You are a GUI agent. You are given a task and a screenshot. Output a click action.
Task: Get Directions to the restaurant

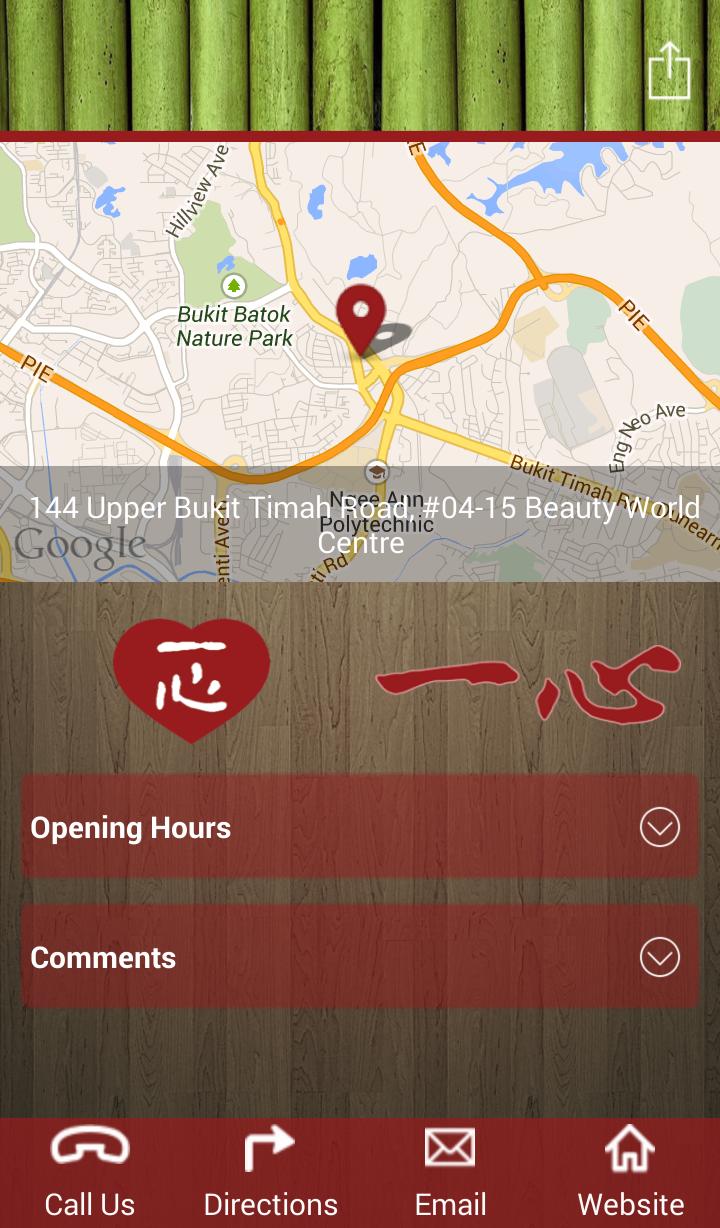click(270, 1172)
